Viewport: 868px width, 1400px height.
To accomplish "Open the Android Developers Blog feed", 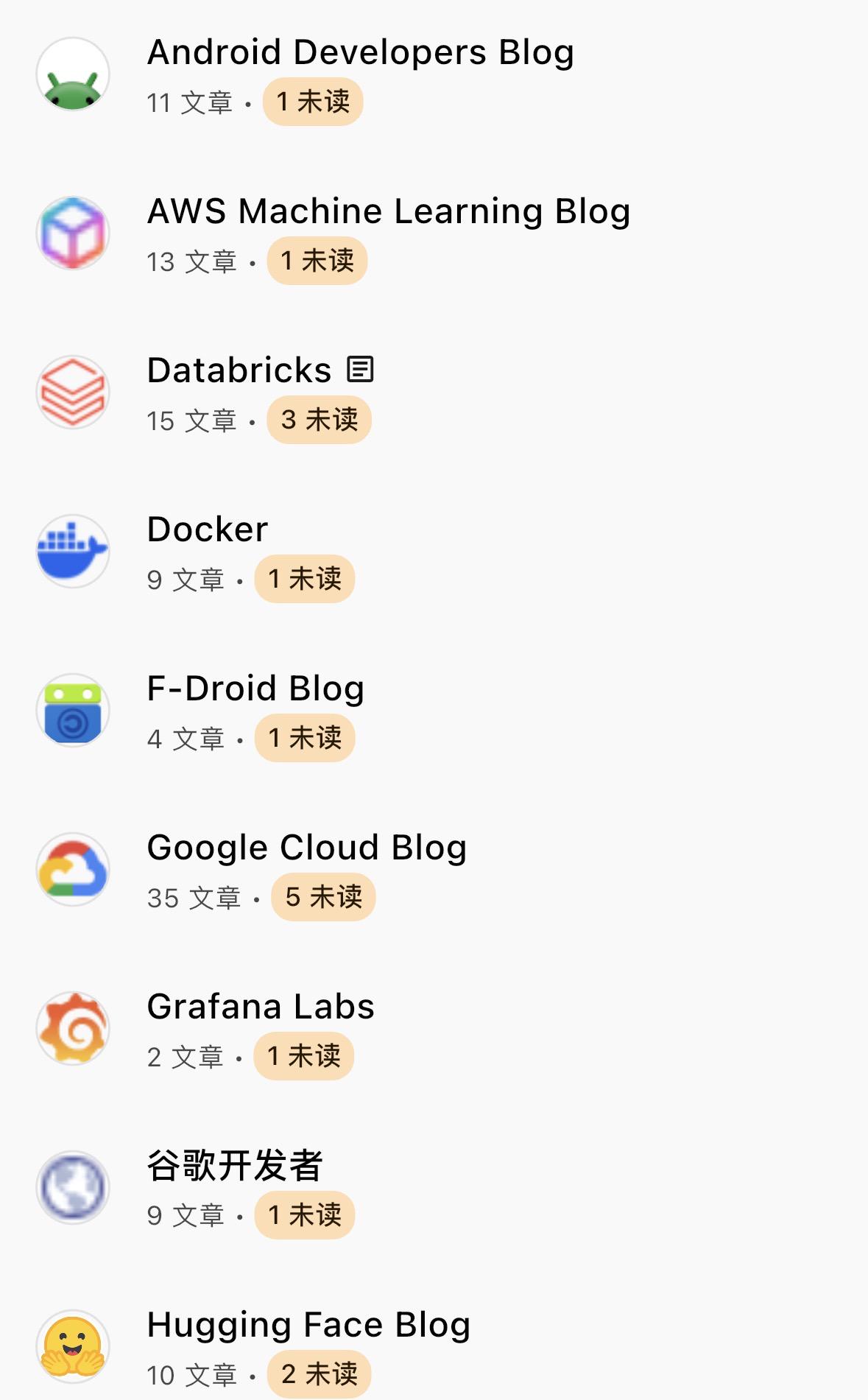I will [360, 53].
